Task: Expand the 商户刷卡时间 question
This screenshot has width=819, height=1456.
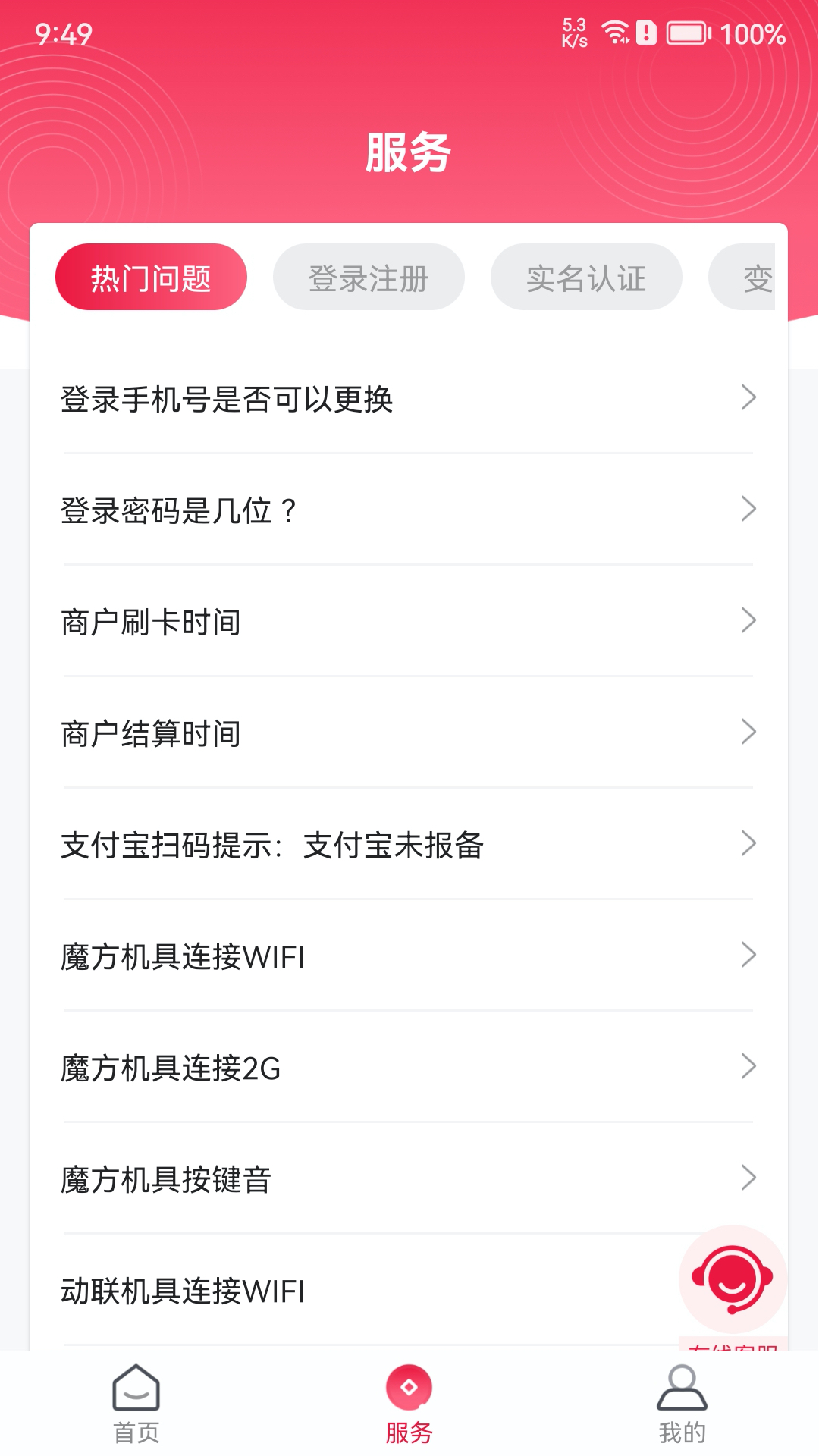Action: (x=409, y=620)
